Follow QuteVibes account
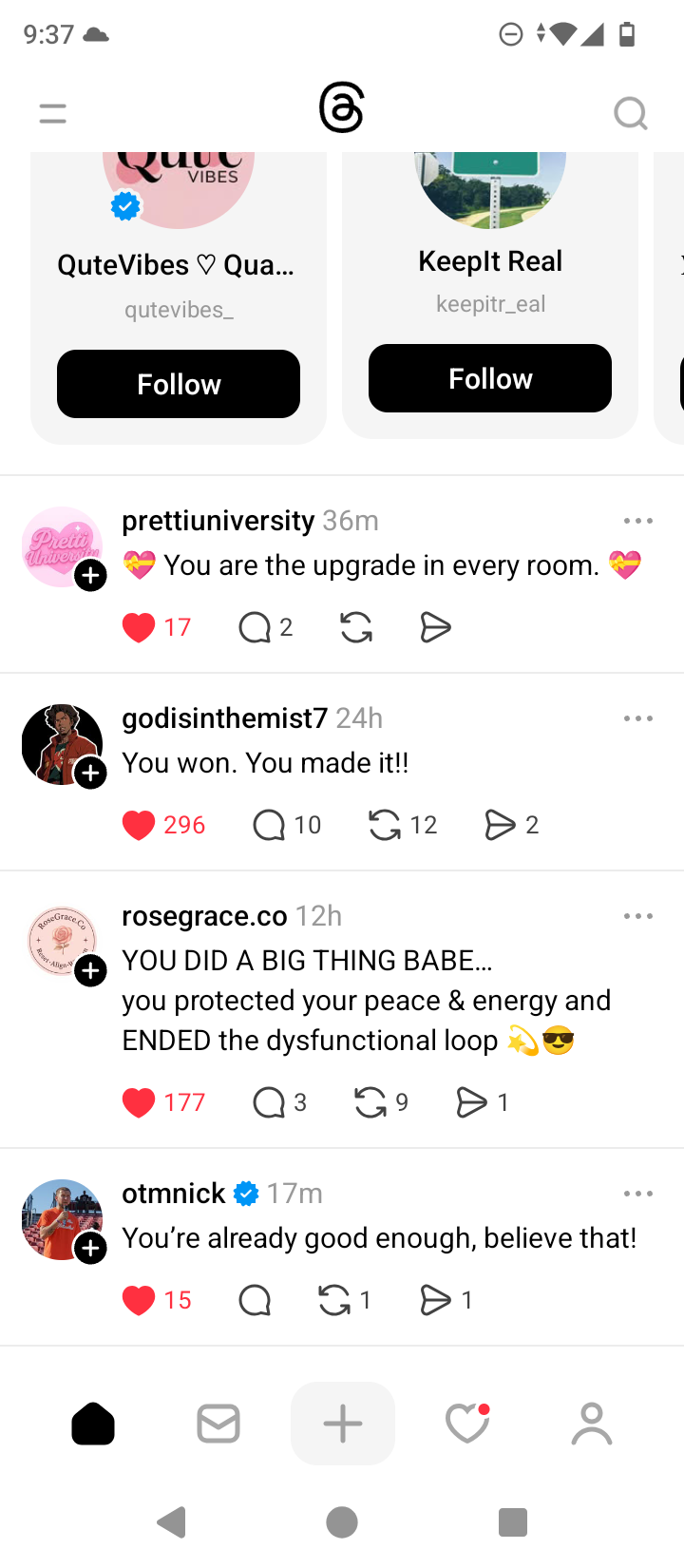This screenshot has width=684, height=1568. coord(179,384)
